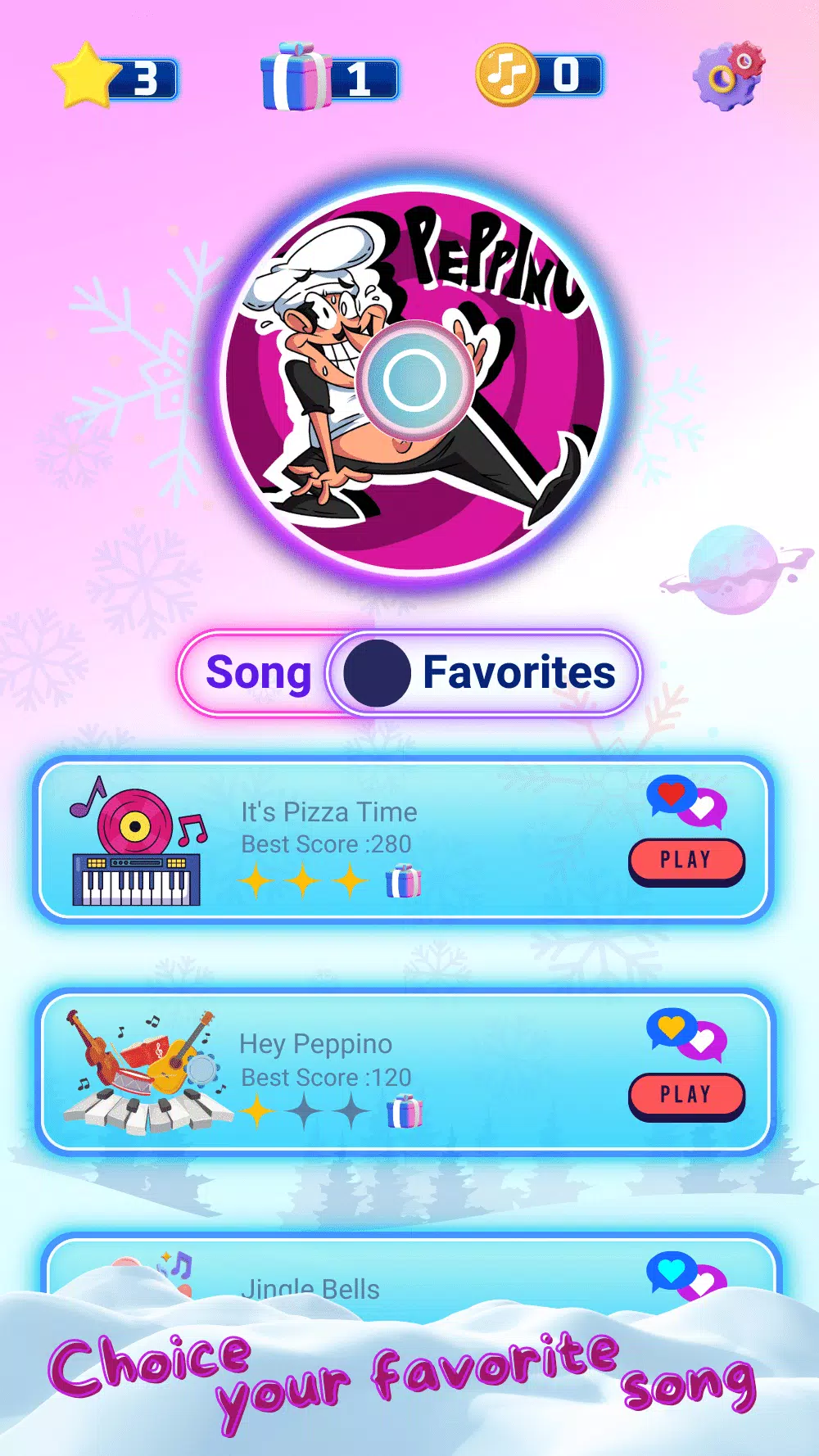Viewport: 819px width, 1456px height.
Task: Favorite It's Pizza Time with the heart icon
Action: pos(686,801)
